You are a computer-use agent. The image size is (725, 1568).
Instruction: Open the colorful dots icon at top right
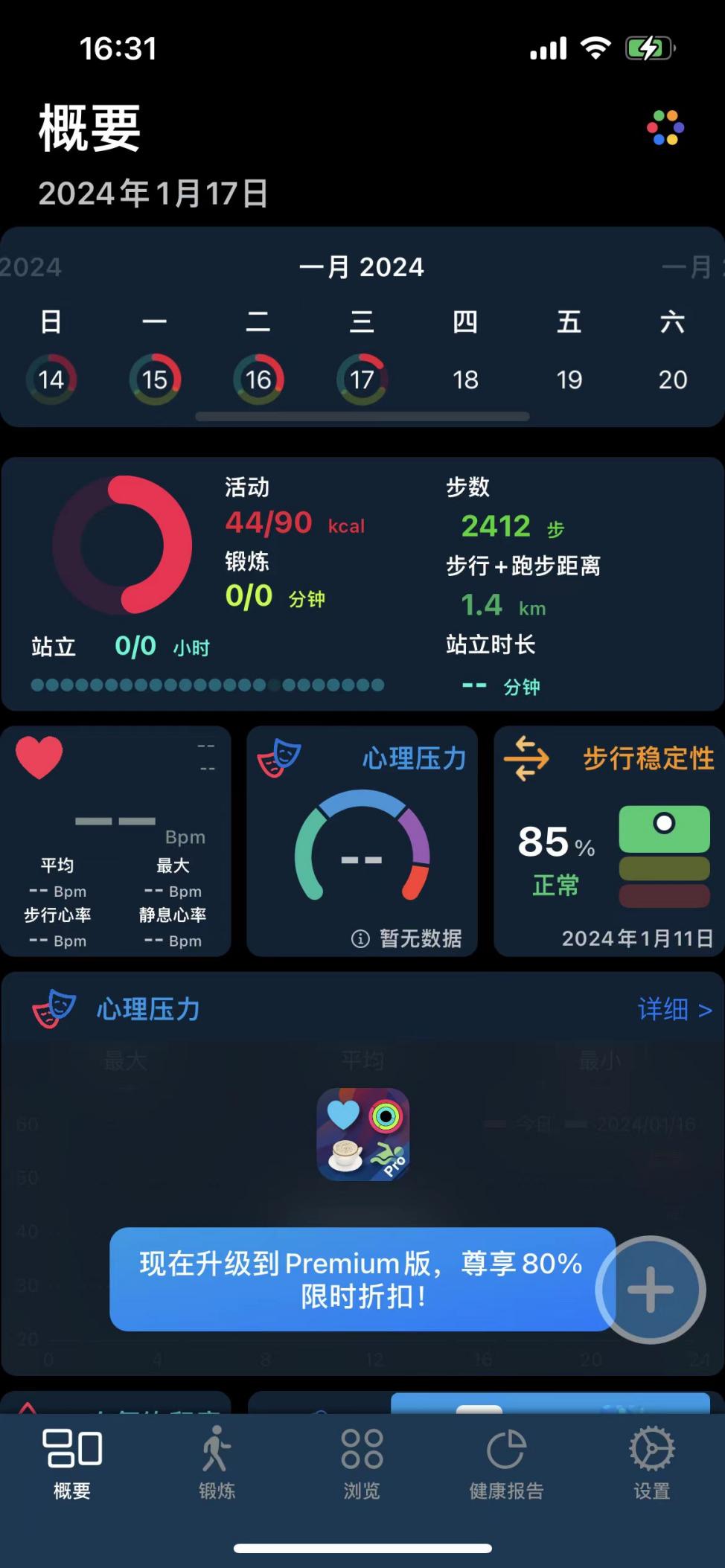(665, 128)
